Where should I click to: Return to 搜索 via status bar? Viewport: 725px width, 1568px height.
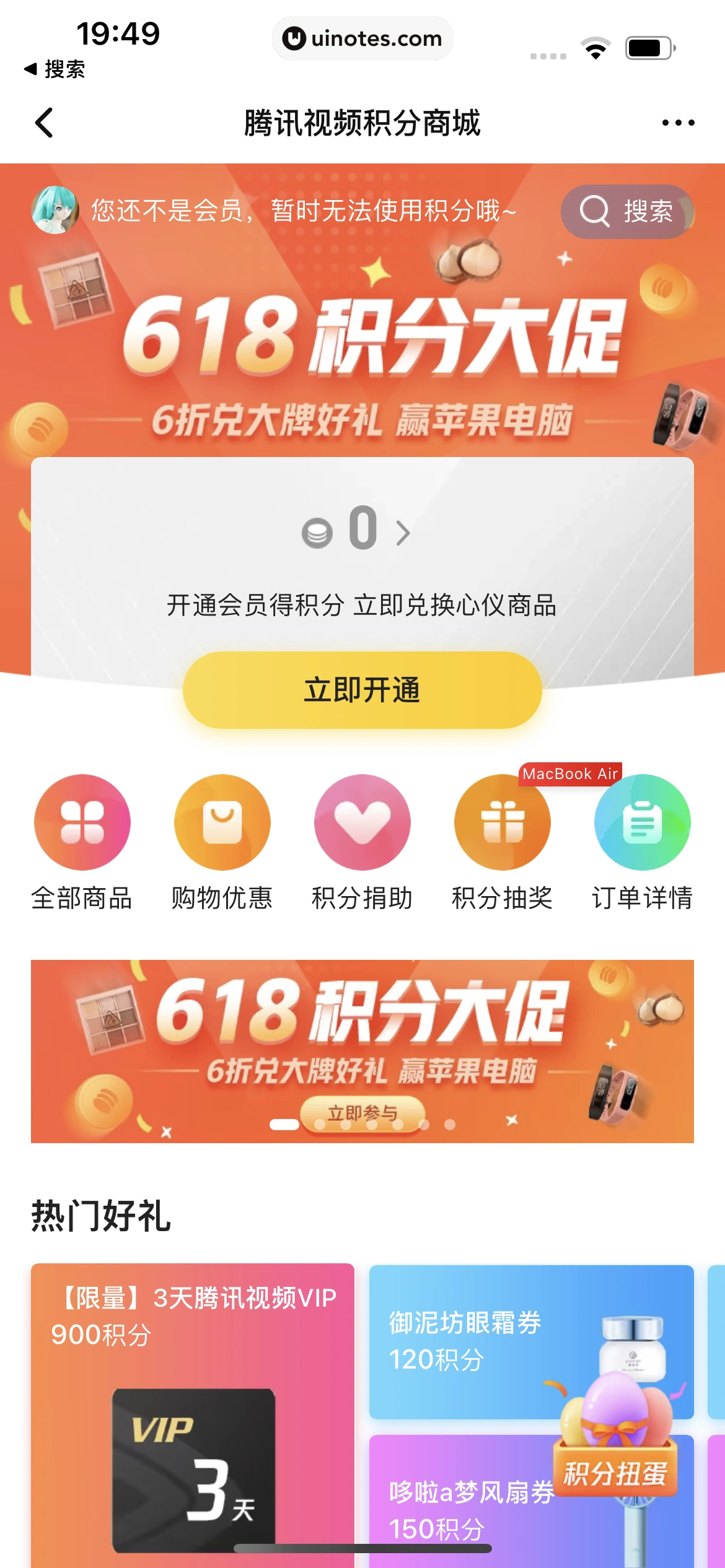(55, 69)
